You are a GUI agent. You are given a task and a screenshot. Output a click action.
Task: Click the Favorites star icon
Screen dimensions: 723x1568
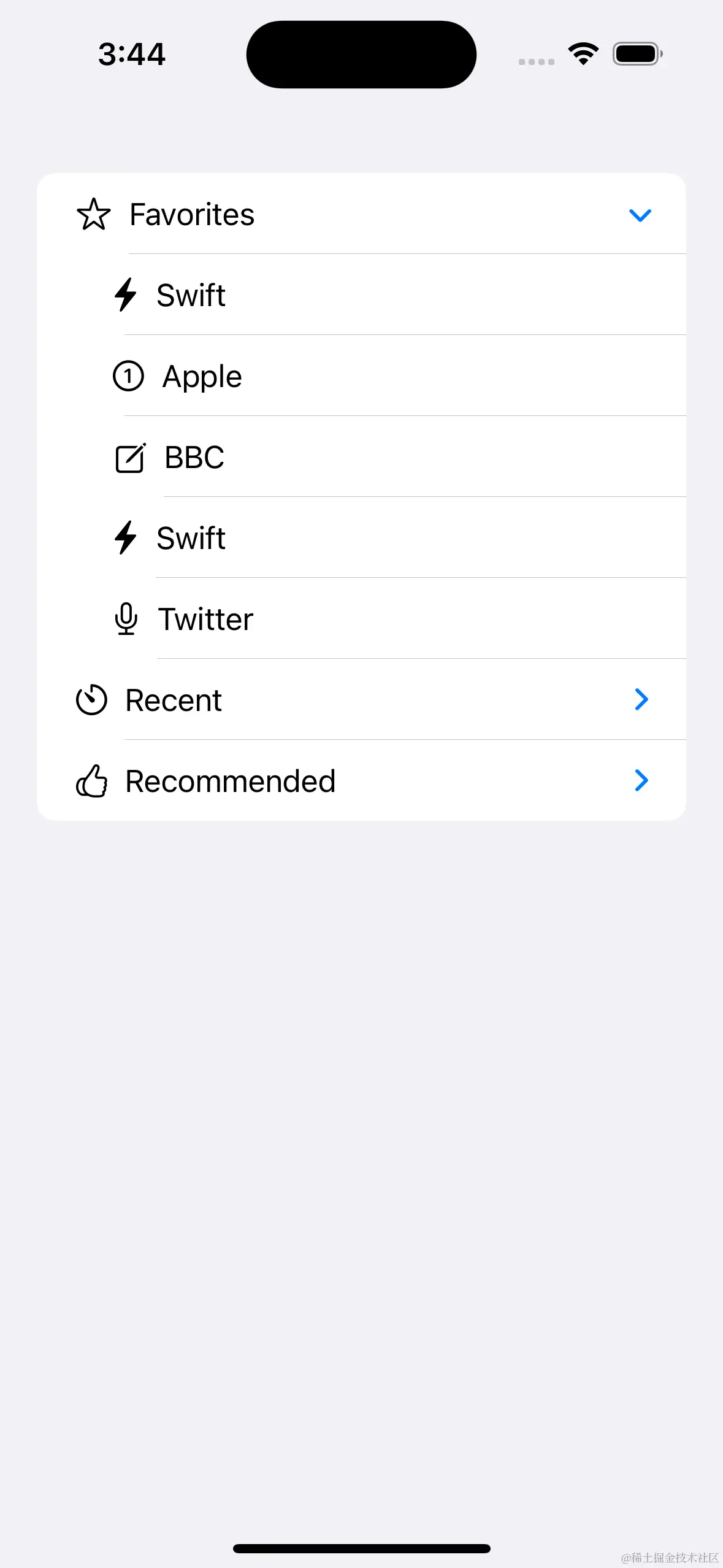tap(94, 214)
